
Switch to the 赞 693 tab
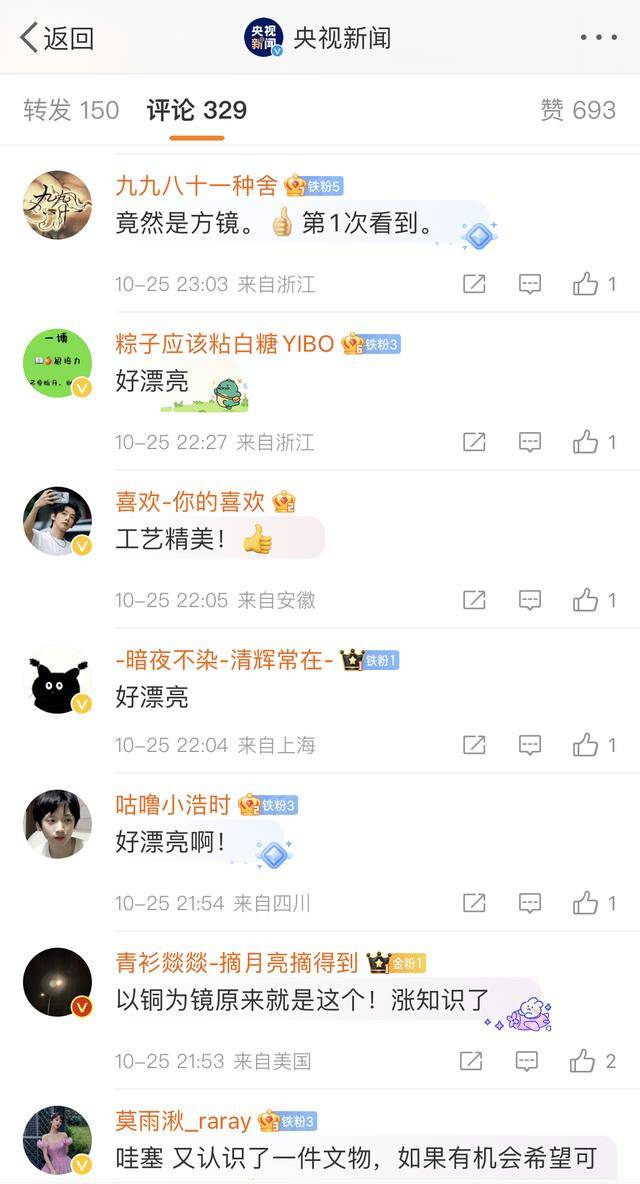point(578,110)
